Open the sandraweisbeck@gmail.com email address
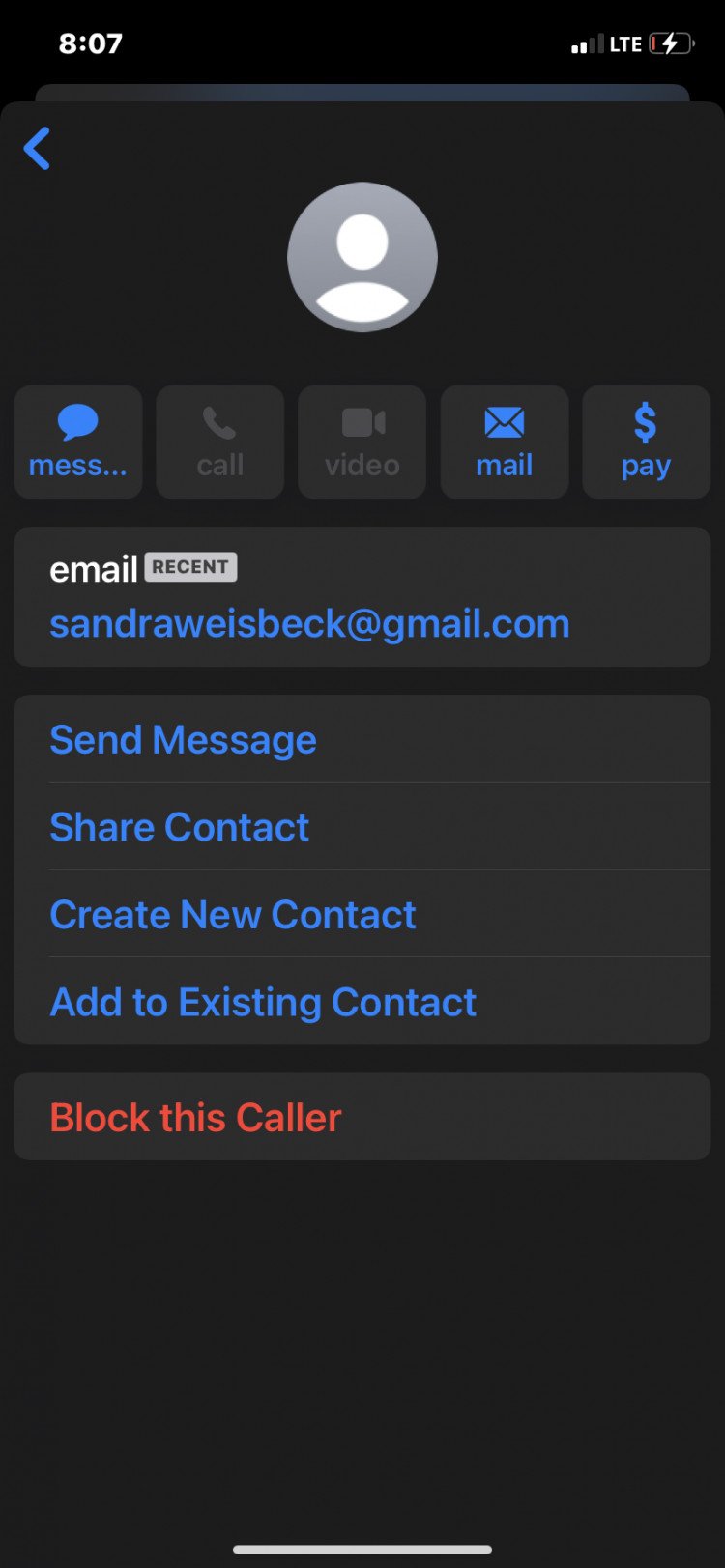The image size is (725, 1568). tap(309, 624)
